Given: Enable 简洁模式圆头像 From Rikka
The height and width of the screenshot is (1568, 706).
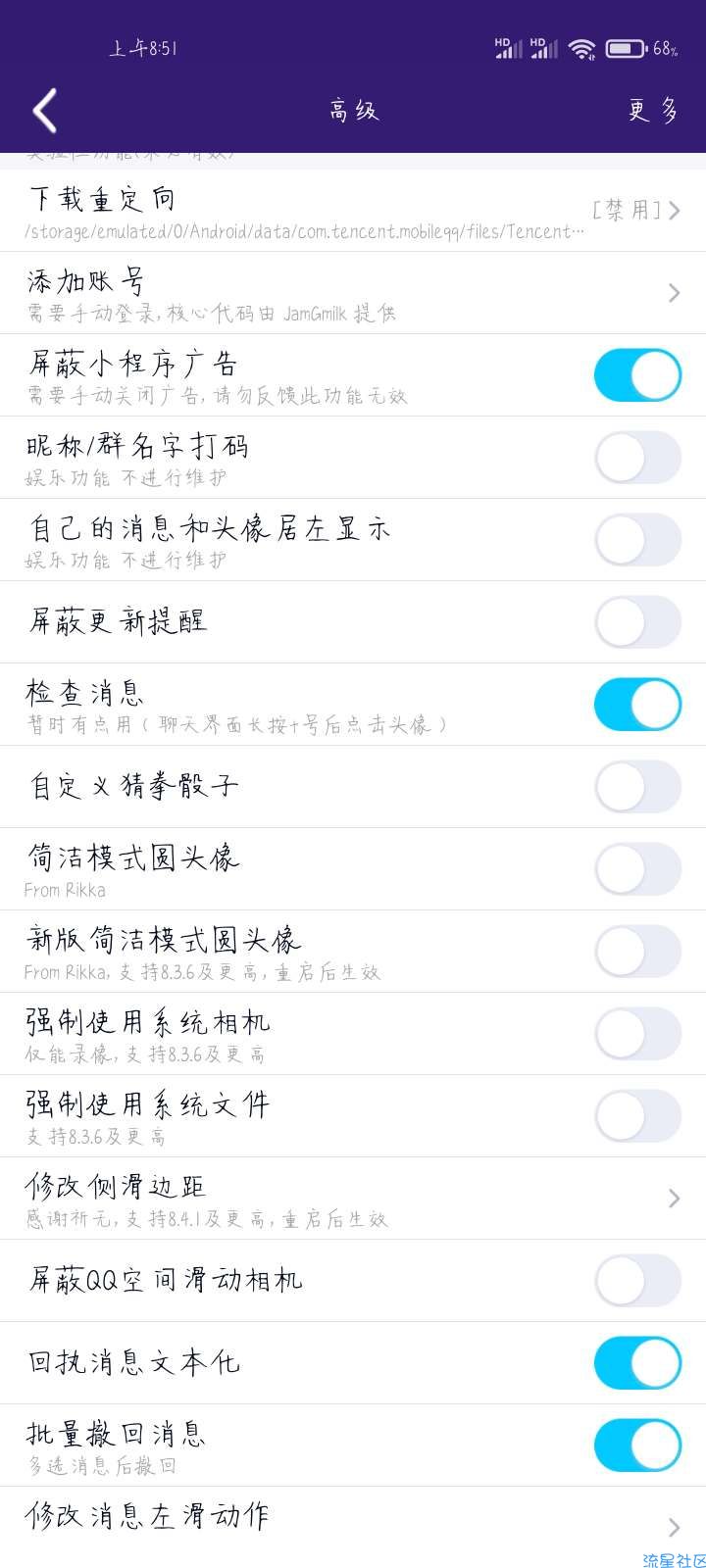Looking at the screenshot, I should coord(637,869).
